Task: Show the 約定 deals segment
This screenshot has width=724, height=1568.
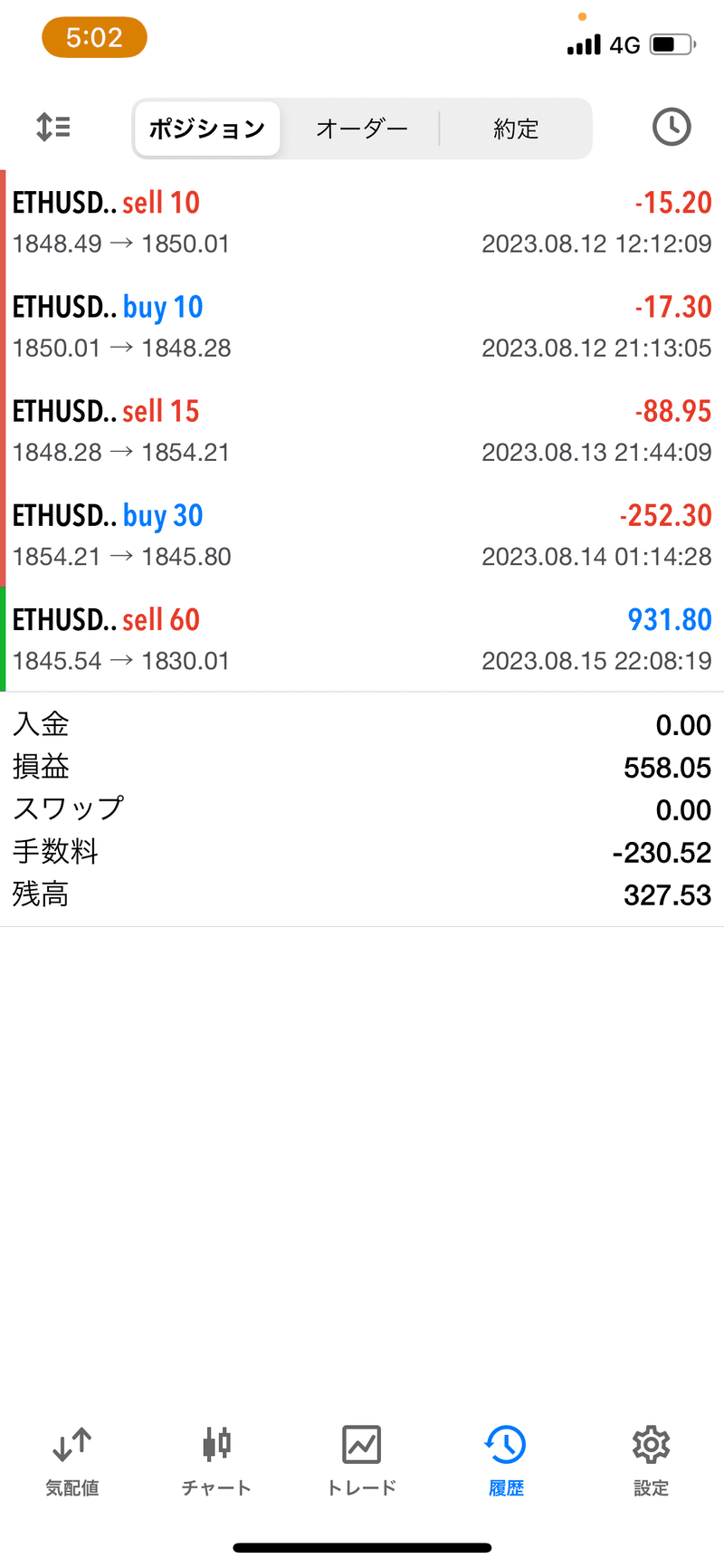Action: click(x=516, y=129)
